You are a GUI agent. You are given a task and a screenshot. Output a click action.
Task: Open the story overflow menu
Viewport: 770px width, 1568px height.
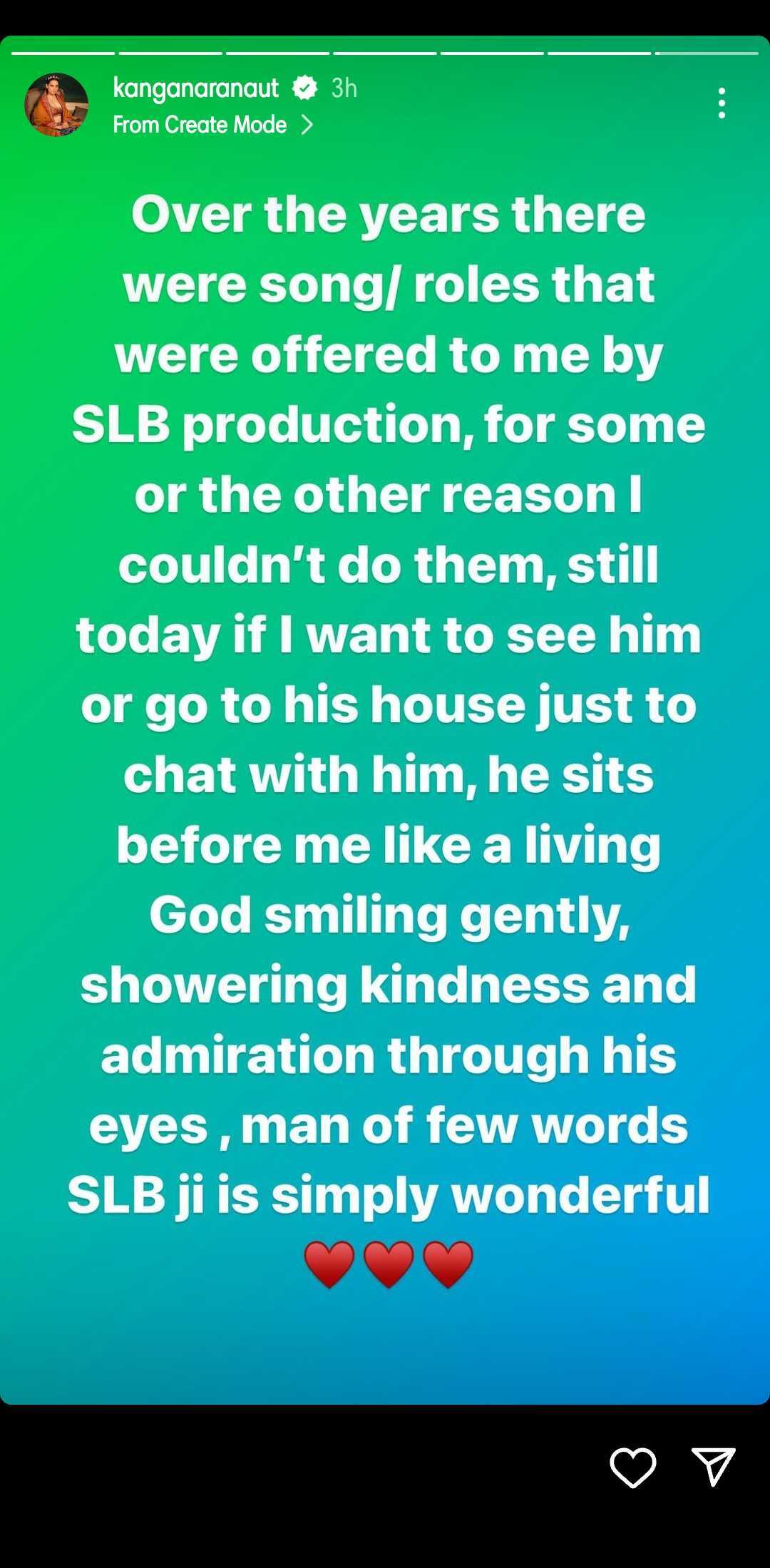tap(722, 103)
